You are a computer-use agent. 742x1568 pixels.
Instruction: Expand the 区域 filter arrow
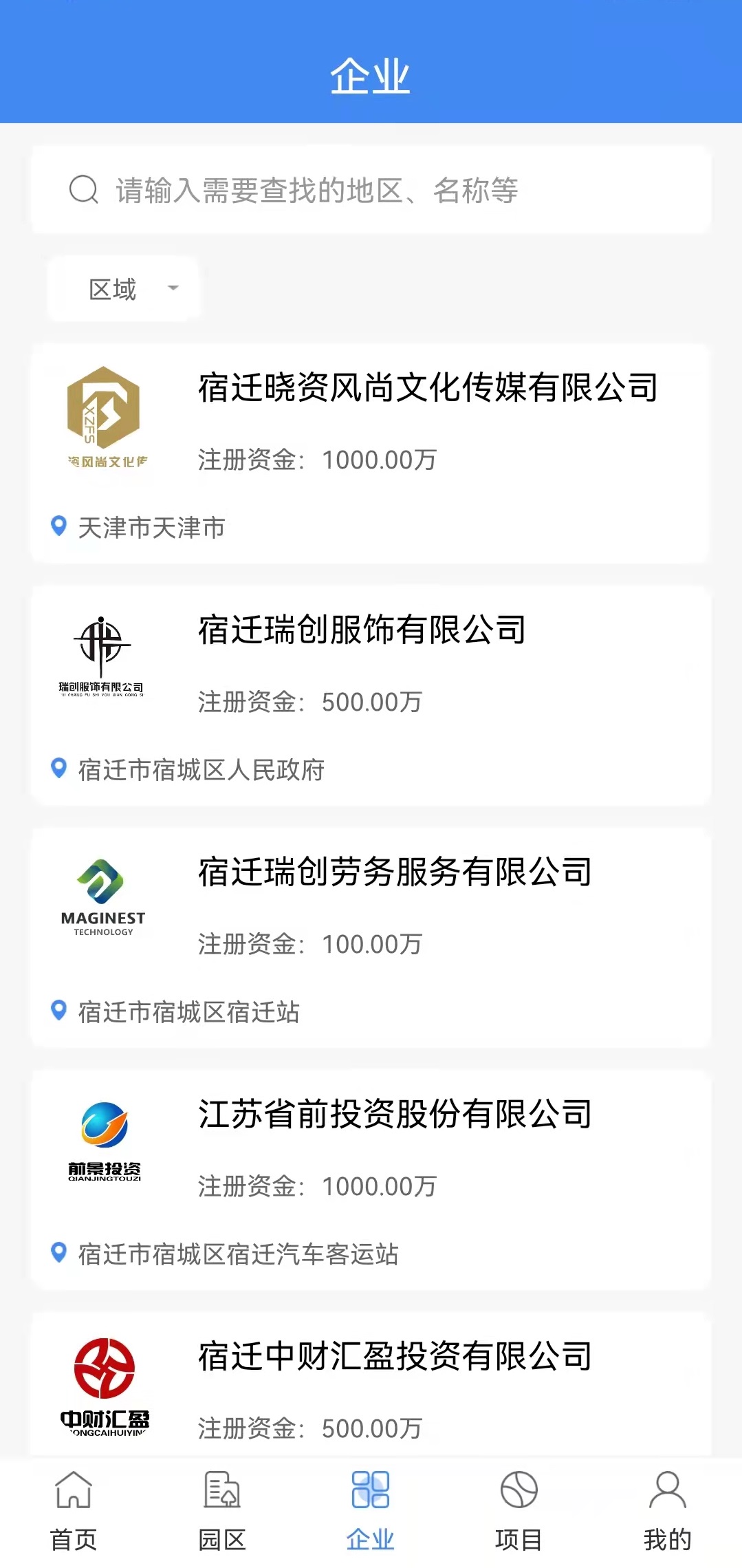[x=171, y=289]
